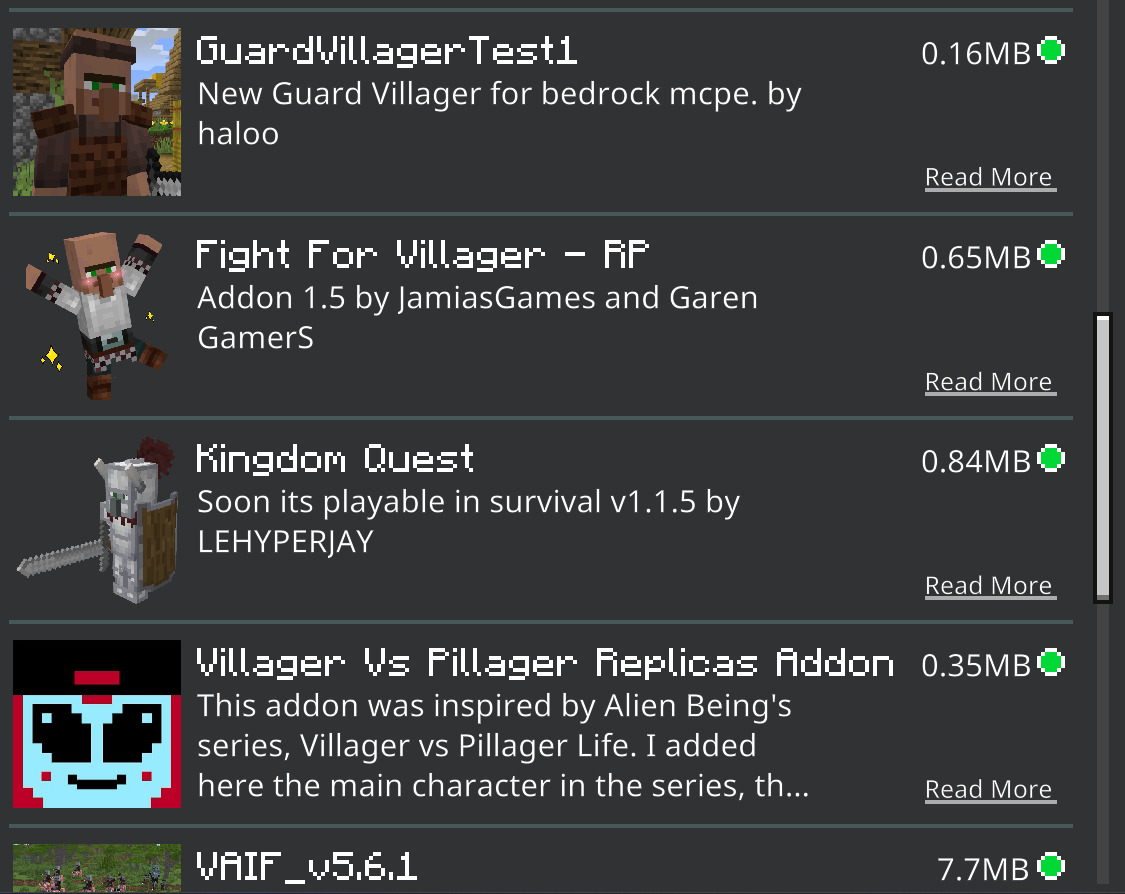Screen dimensions: 1125x894
Task: Open the VAIF_v5.6.1 addon entry
Action: coord(306,866)
